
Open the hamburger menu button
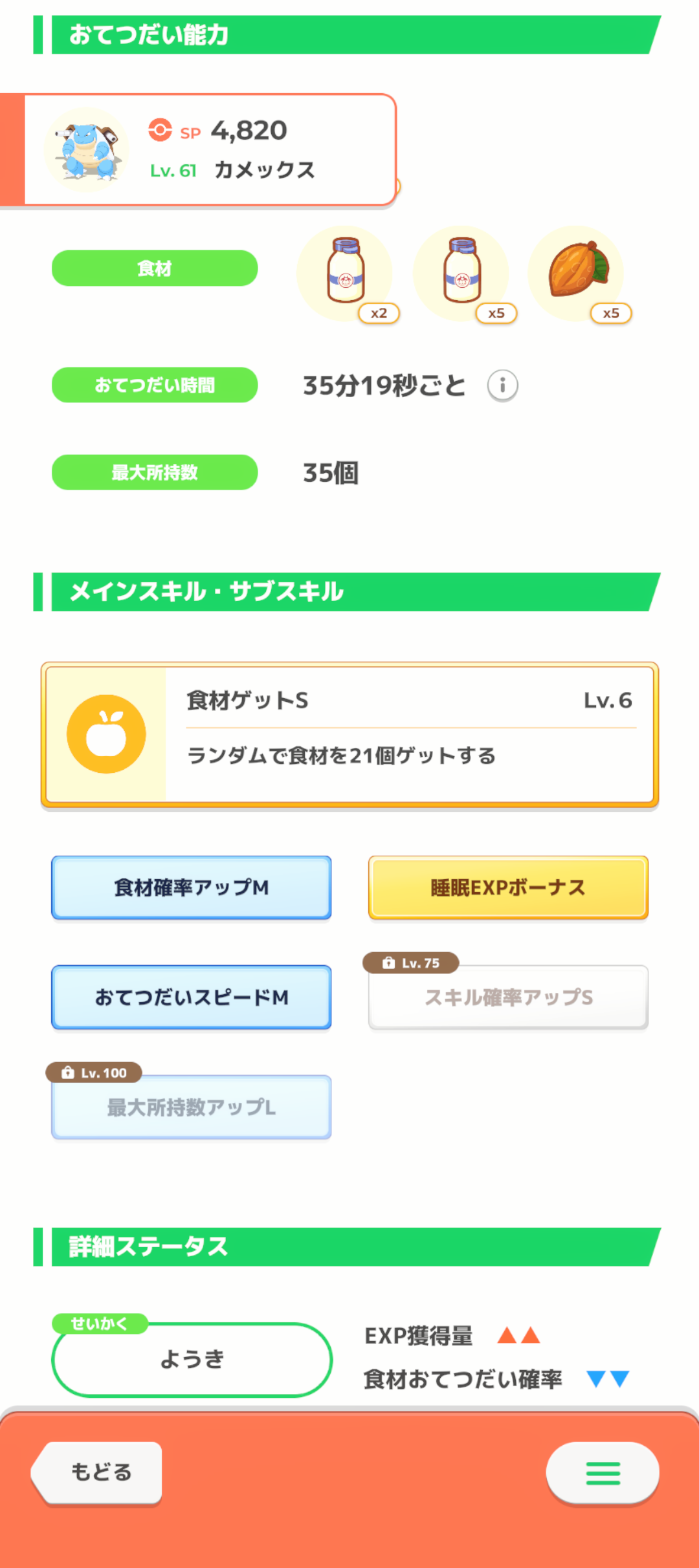tap(603, 1473)
